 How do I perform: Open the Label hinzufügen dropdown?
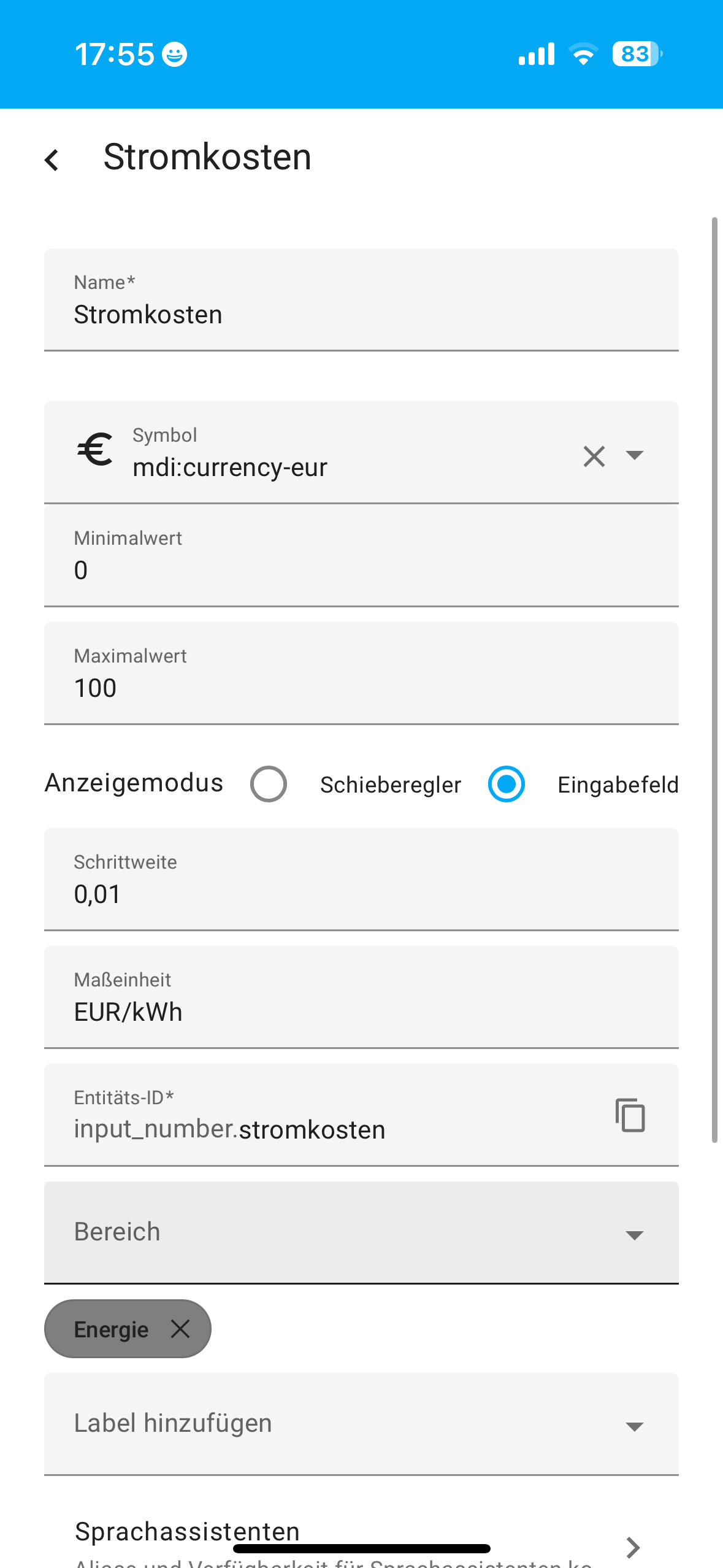[361, 1424]
